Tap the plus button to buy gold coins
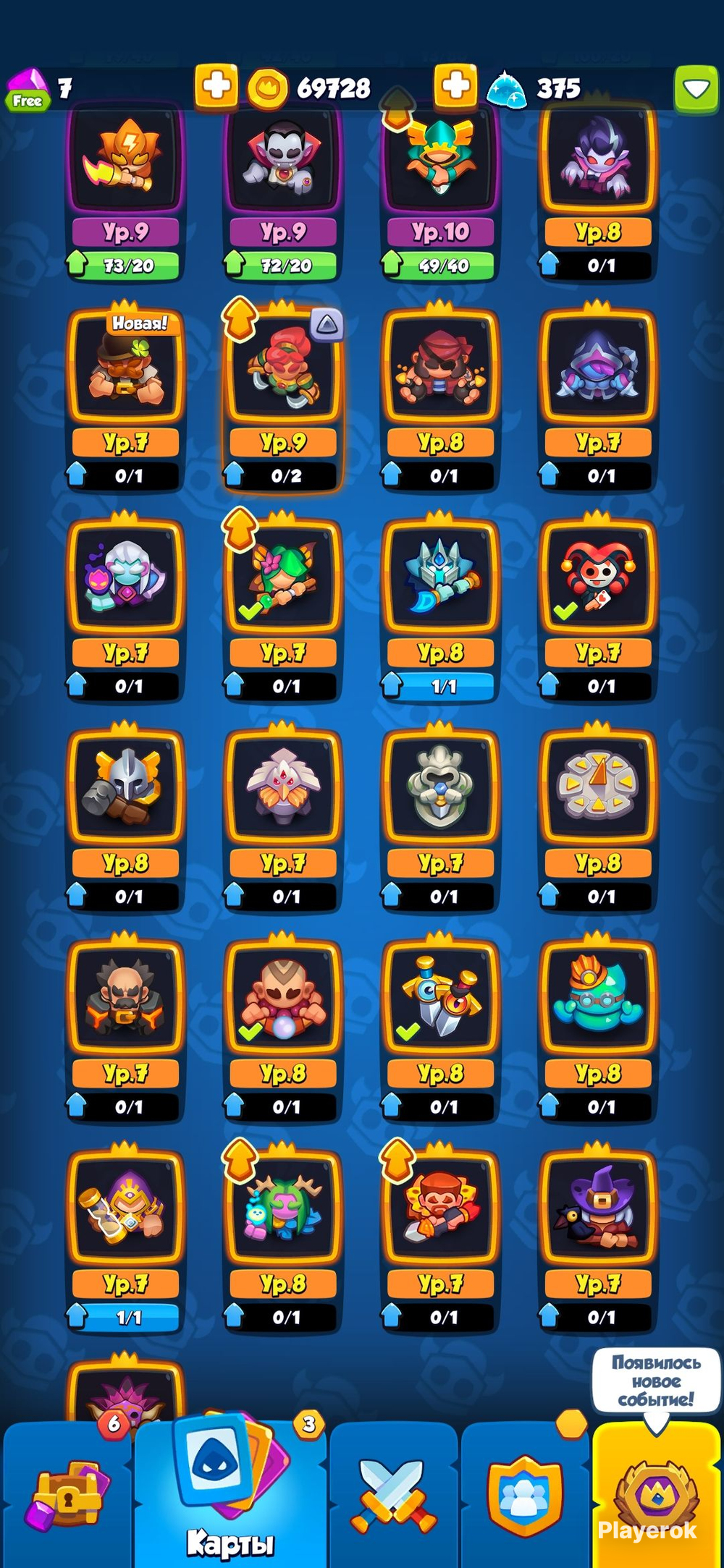This screenshot has height=1568, width=724. (x=455, y=87)
